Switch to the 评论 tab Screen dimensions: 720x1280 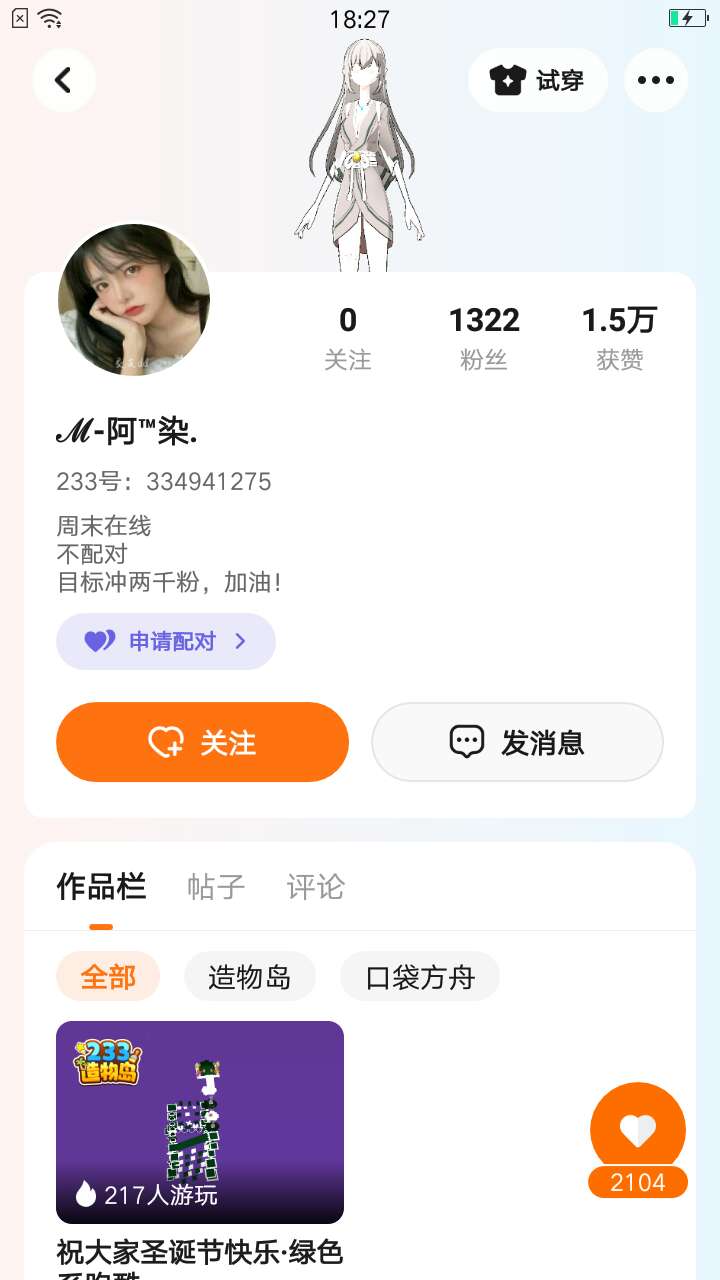[316, 887]
